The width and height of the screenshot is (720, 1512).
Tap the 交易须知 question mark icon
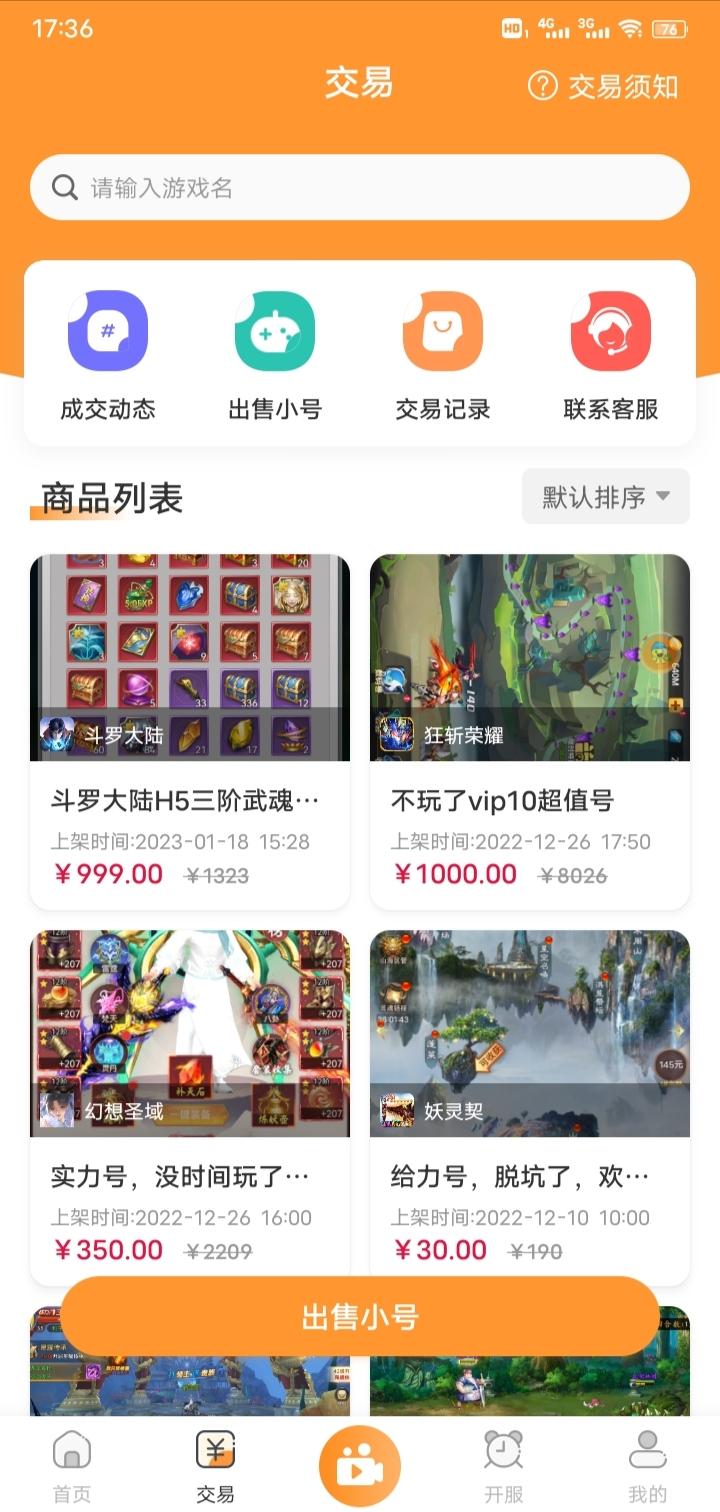click(540, 87)
